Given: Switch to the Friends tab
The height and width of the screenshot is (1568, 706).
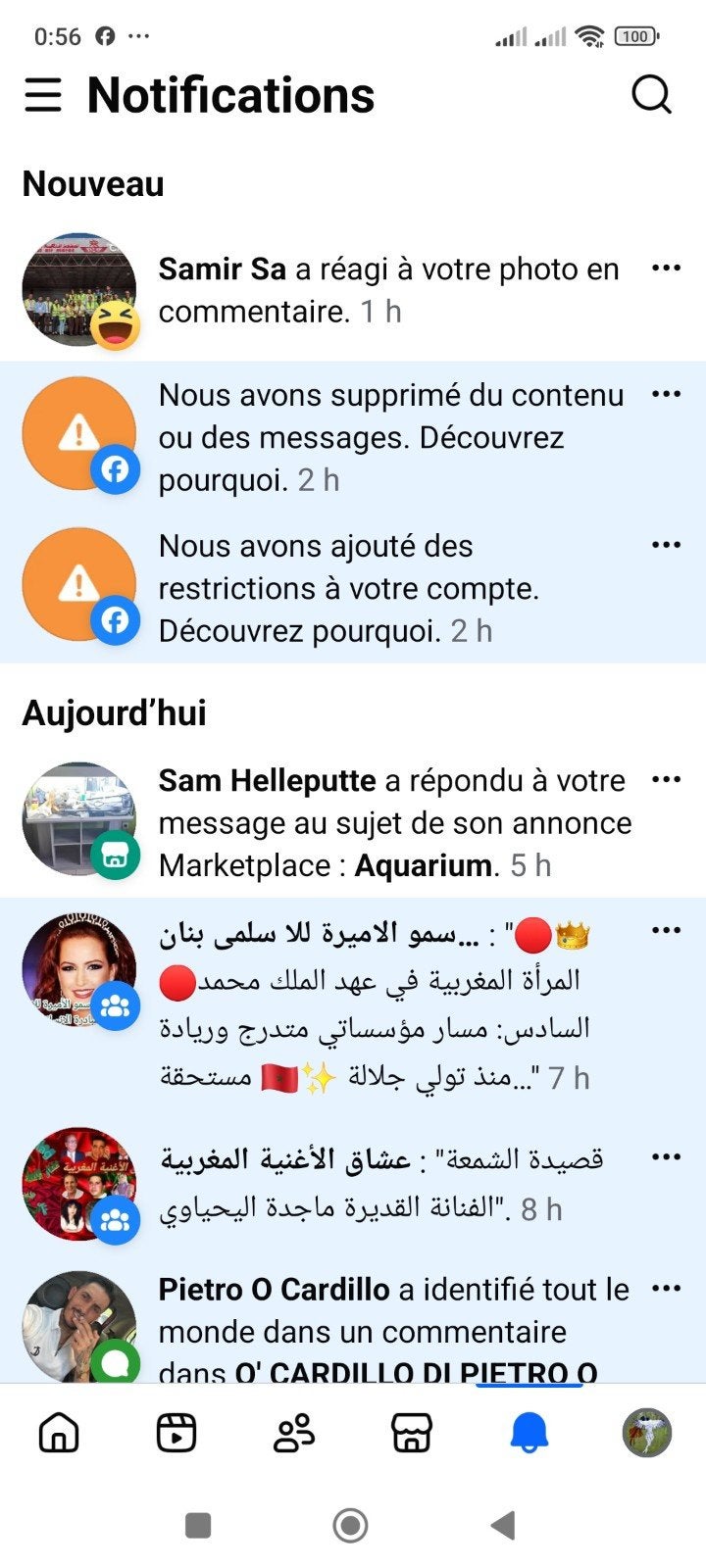Looking at the screenshot, I should [x=294, y=1433].
